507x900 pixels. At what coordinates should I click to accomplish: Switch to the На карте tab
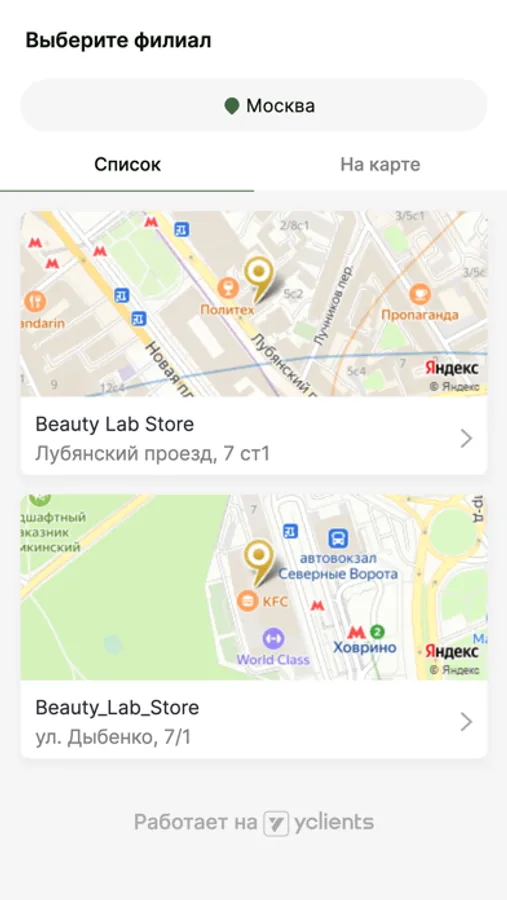pyautogui.click(x=380, y=165)
